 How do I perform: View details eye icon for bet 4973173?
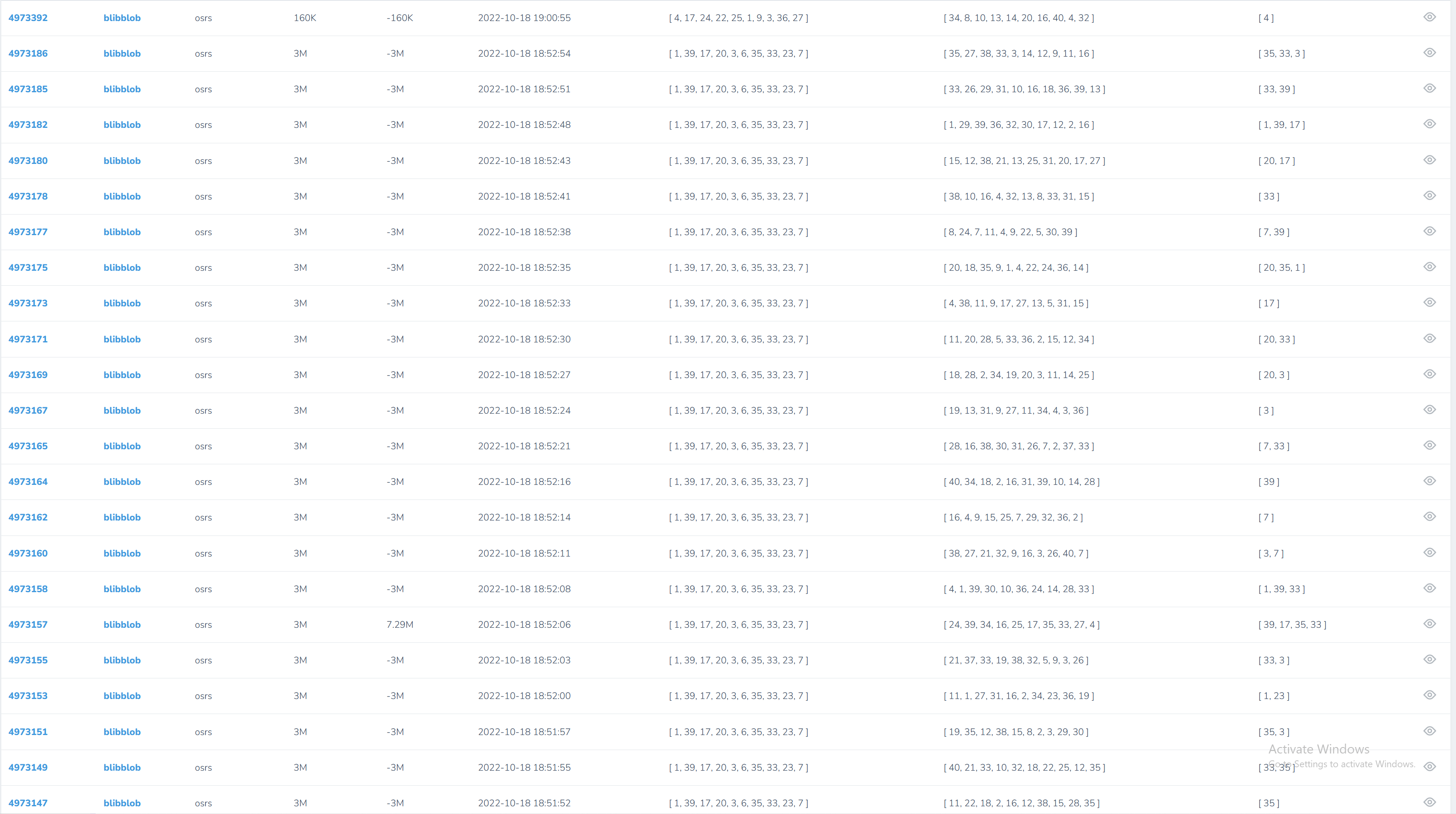click(x=1429, y=303)
